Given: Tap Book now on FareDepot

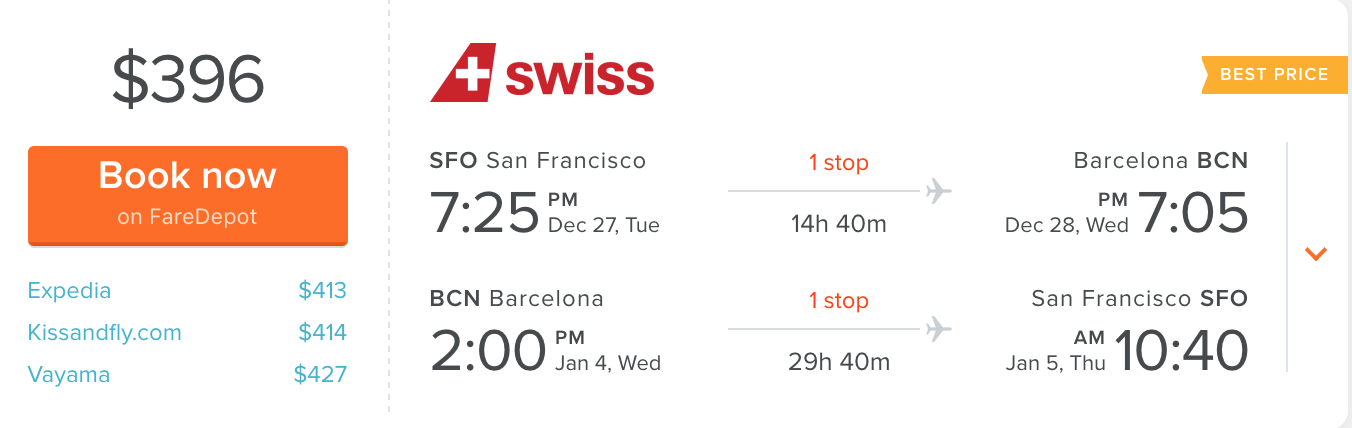Looking at the screenshot, I should click(x=187, y=194).
